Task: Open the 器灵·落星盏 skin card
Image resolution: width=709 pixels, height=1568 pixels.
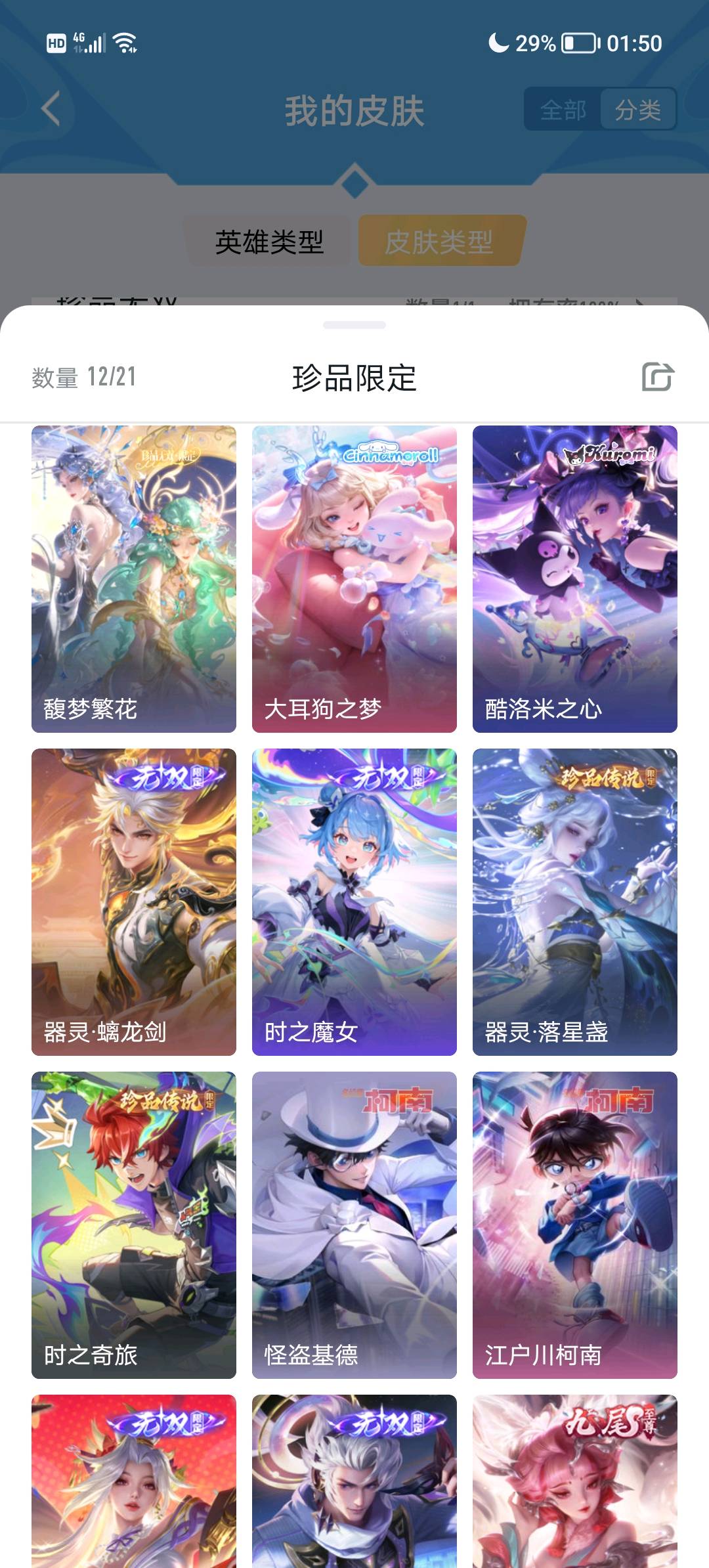Action: click(x=575, y=902)
